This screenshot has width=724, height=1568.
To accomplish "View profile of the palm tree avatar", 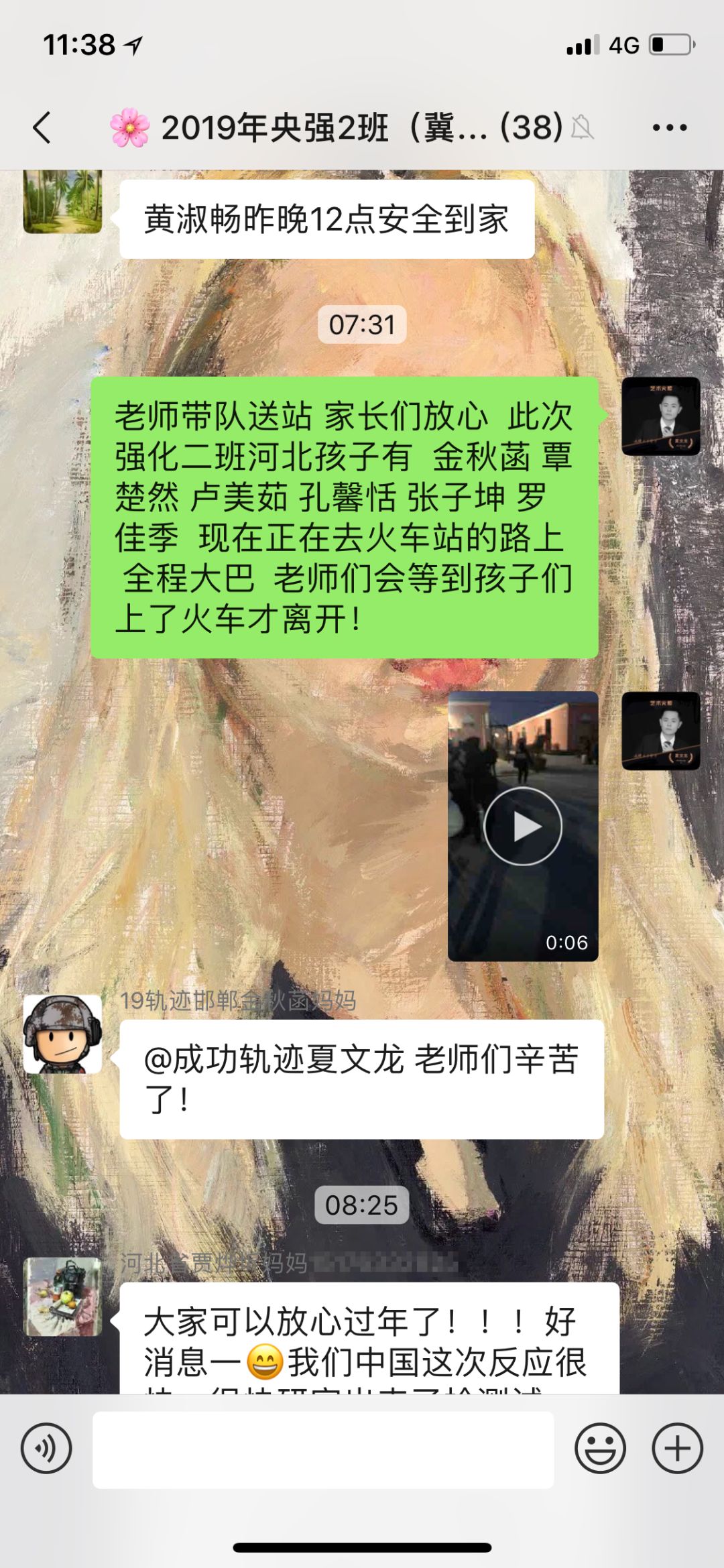I will pos(62,201).
